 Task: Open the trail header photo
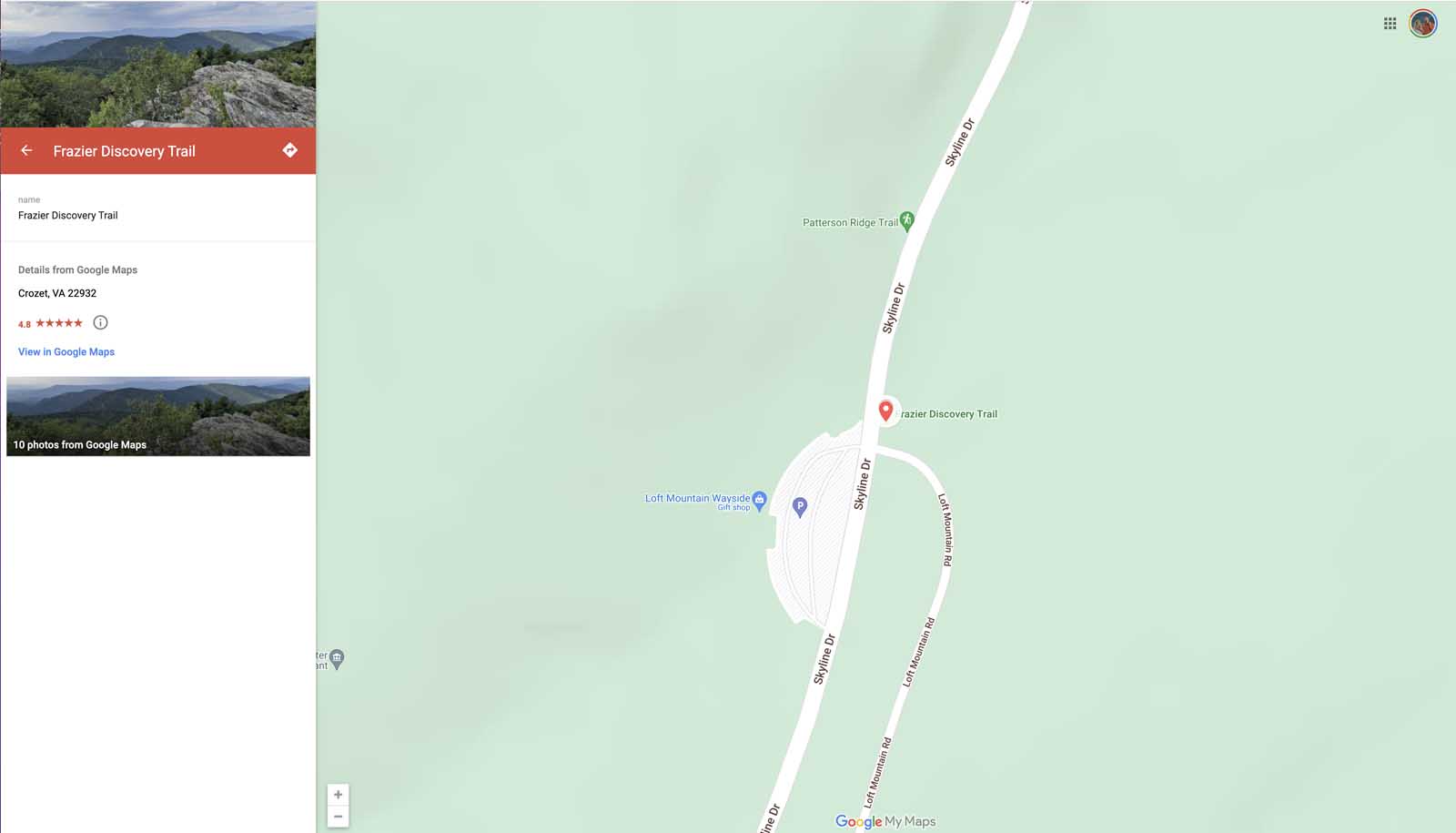158,64
